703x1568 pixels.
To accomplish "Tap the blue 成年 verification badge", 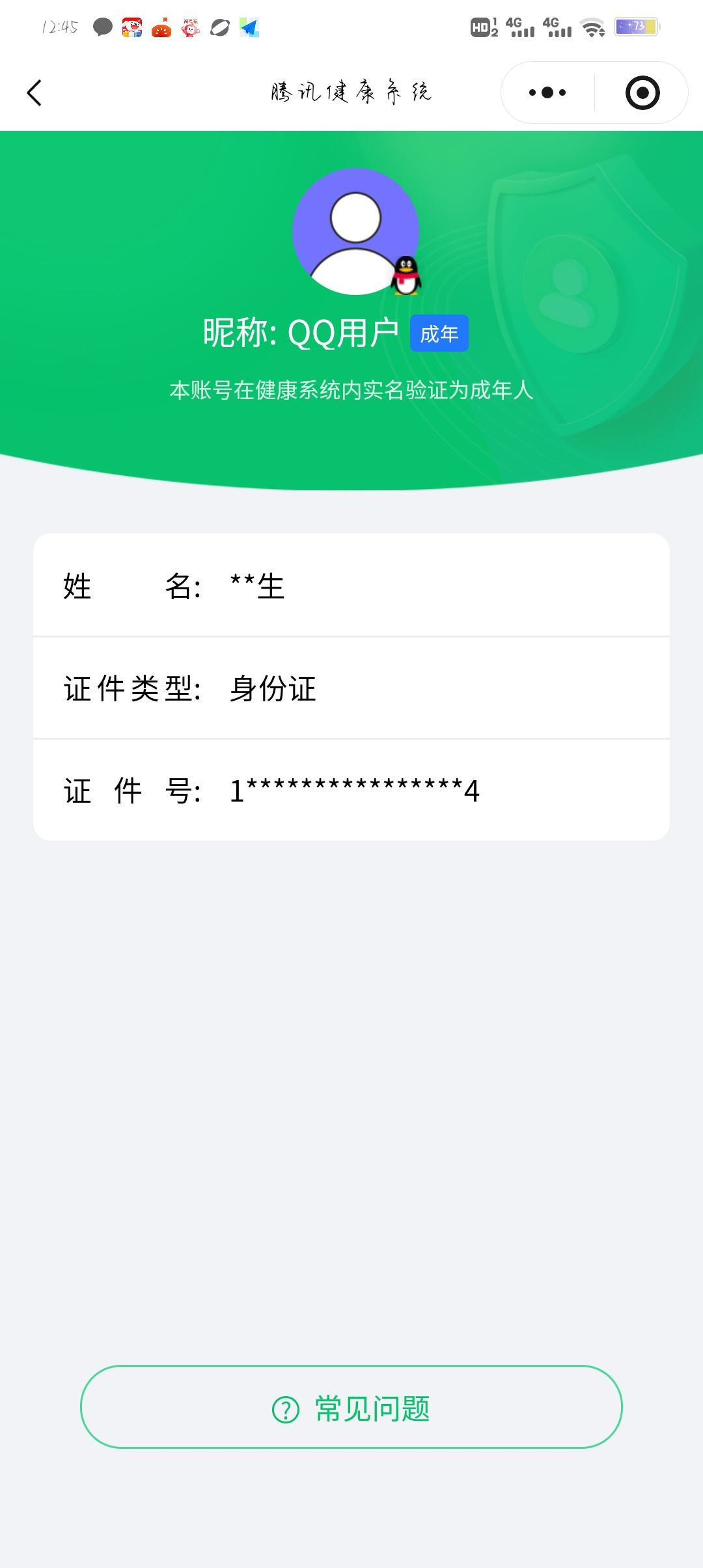I will click(x=439, y=332).
